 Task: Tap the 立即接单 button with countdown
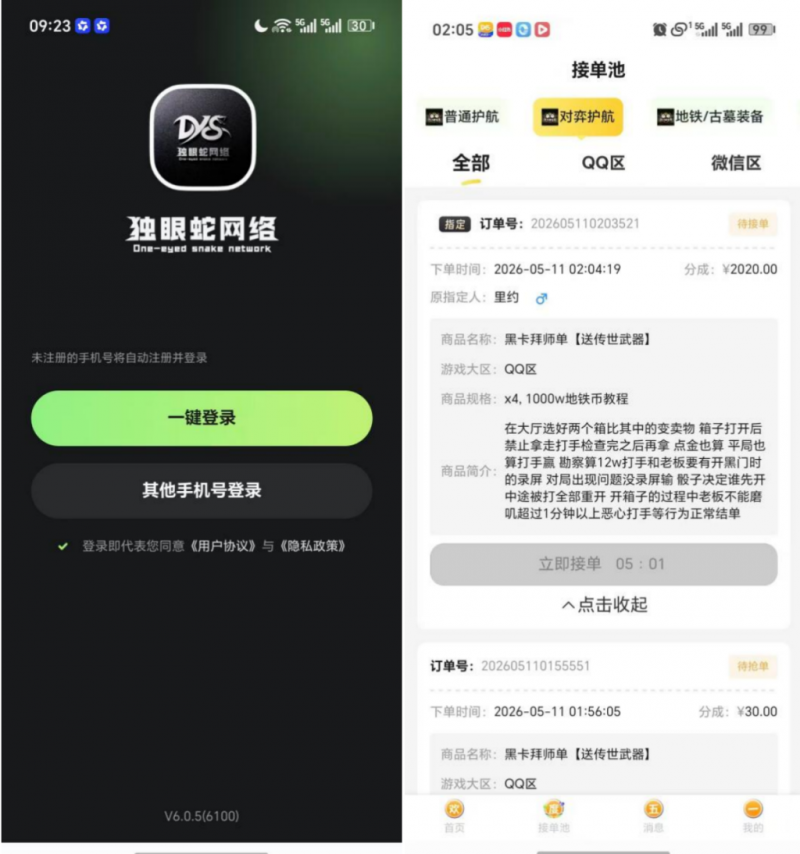pyautogui.click(x=603, y=564)
